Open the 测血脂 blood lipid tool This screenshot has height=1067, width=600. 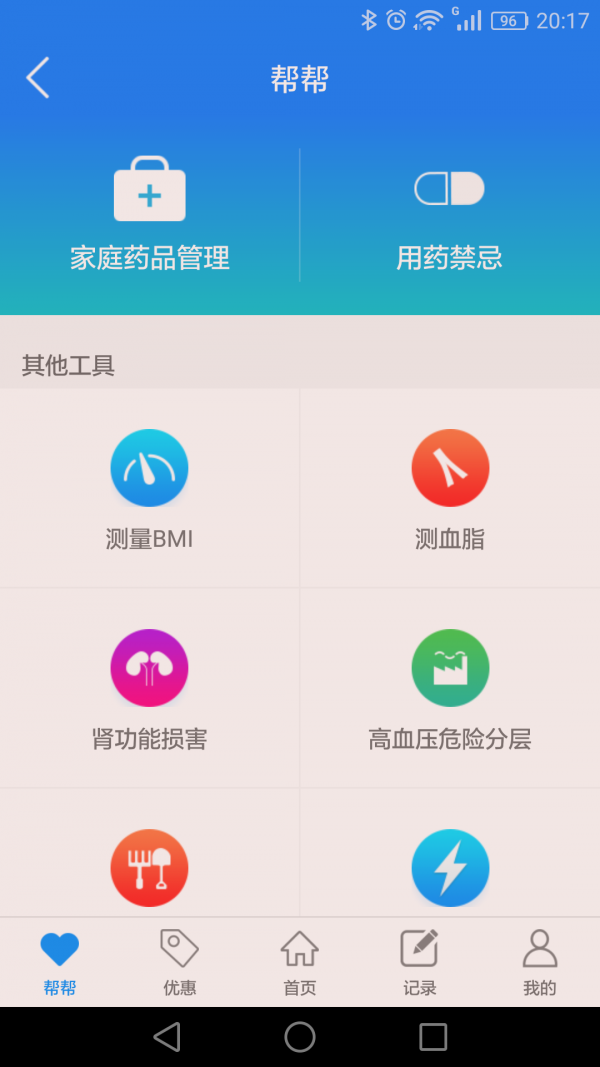[450, 490]
